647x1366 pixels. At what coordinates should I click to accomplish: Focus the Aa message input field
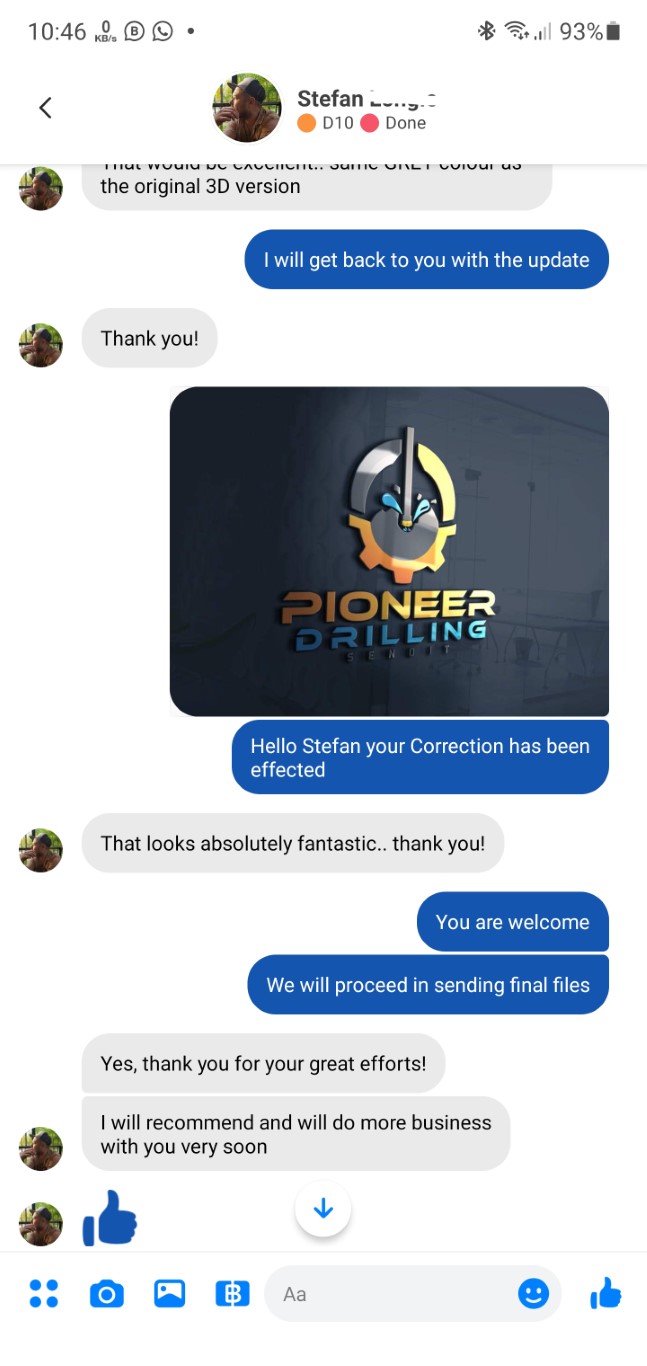[x=390, y=1294]
